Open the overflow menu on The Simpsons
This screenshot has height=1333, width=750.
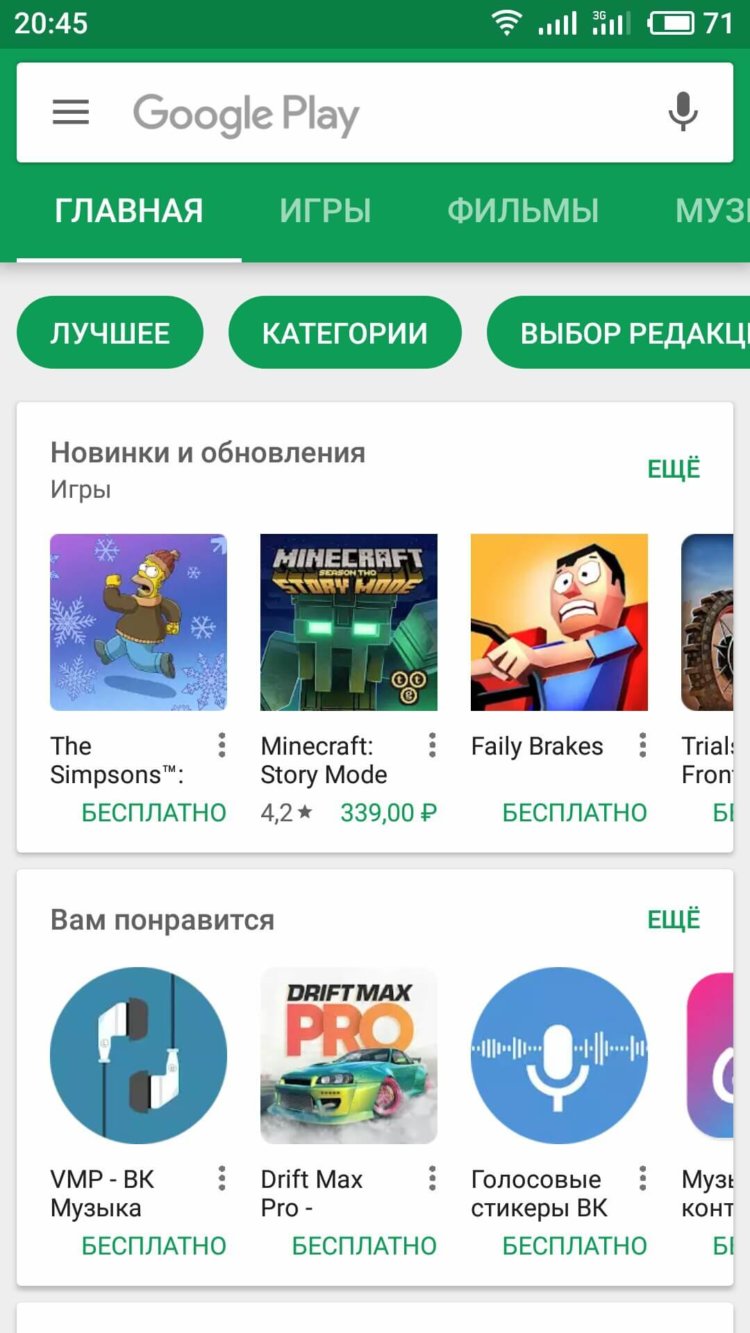(219, 745)
